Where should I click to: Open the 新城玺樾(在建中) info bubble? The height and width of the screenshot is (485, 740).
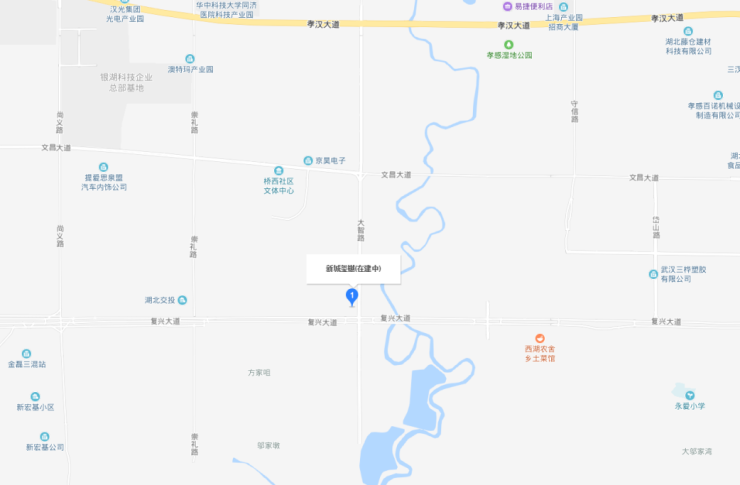(x=353, y=269)
